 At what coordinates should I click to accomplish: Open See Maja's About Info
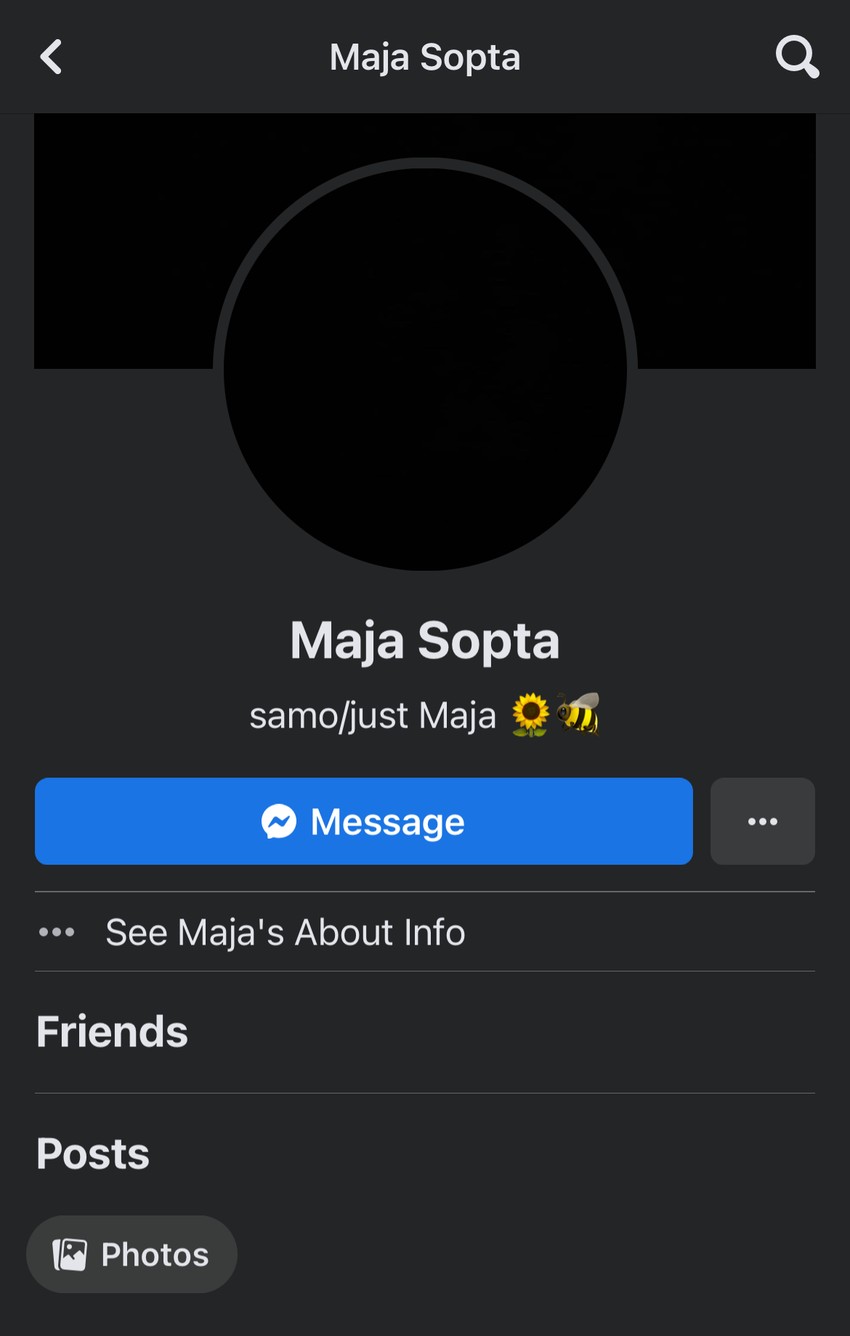pos(284,931)
